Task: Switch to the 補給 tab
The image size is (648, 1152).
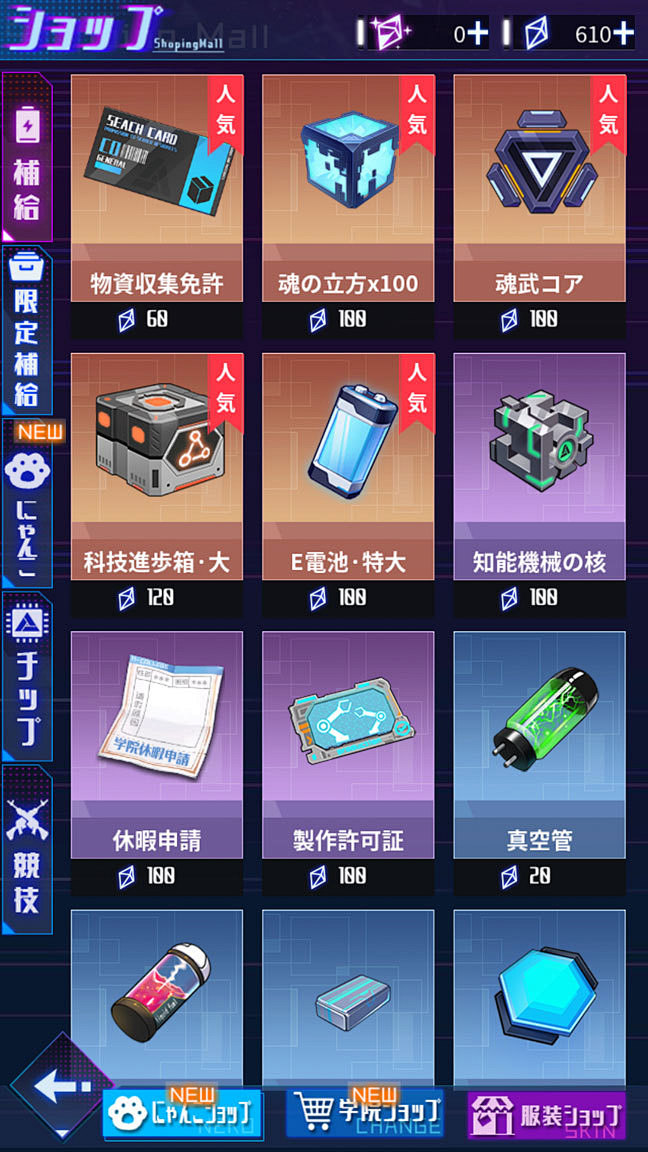Action: pos(27,158)
